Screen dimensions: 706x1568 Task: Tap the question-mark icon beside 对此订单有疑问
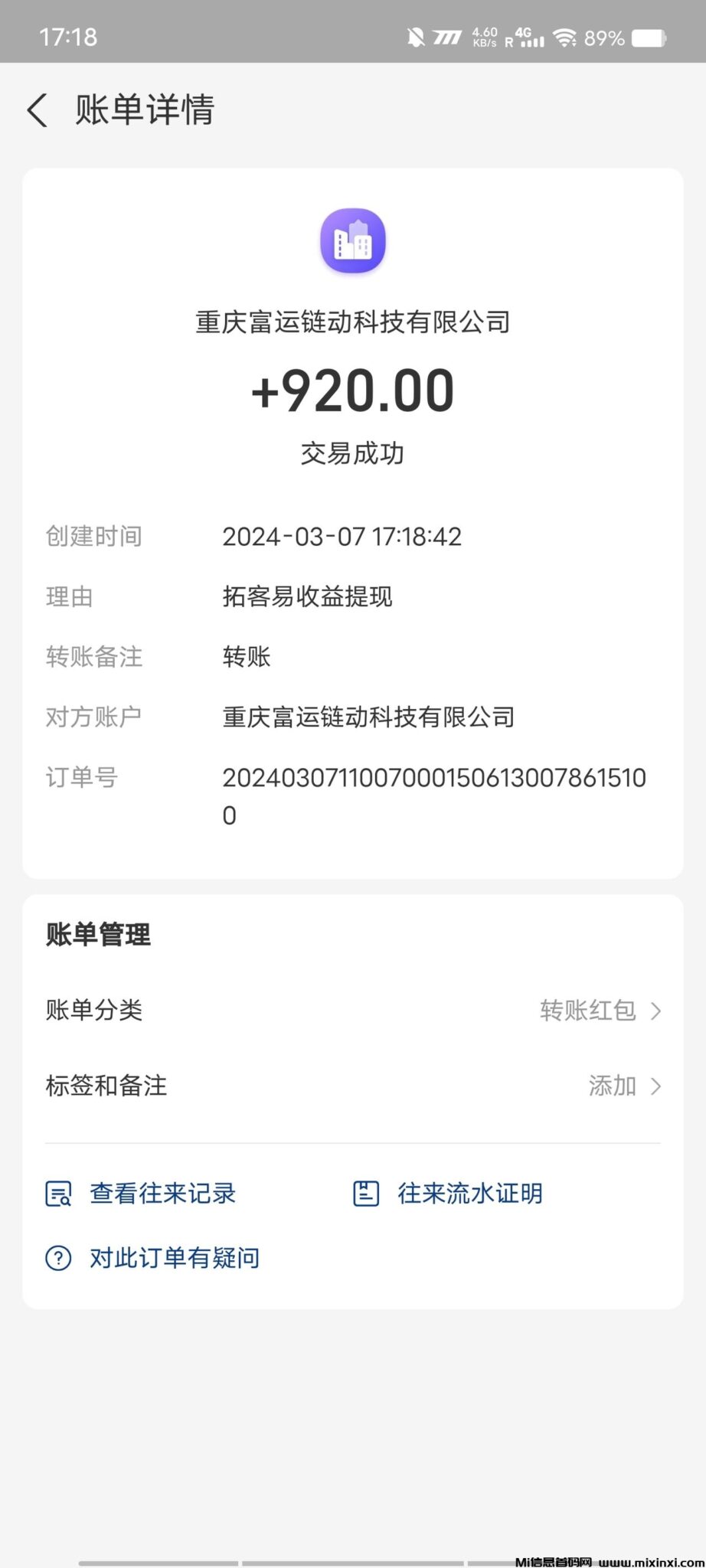coord(57,1256)
